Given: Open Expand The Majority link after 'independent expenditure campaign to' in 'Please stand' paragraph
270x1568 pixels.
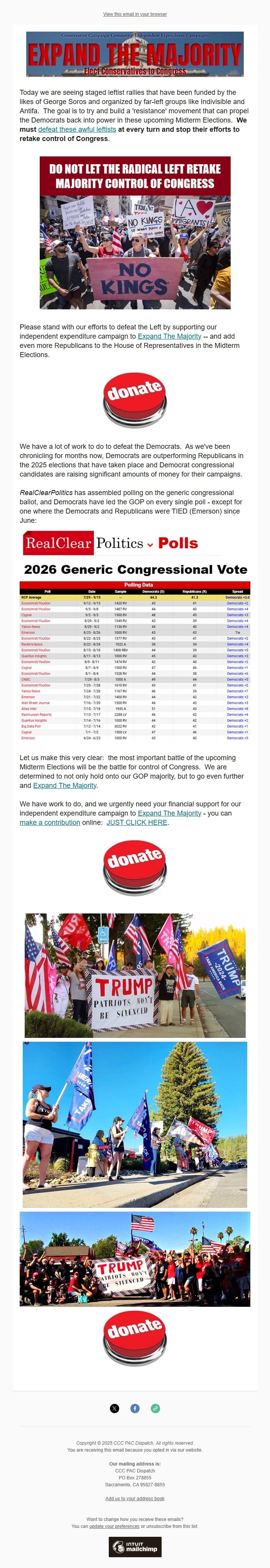Looking at the screenshot, I should (x=169, y=336).
